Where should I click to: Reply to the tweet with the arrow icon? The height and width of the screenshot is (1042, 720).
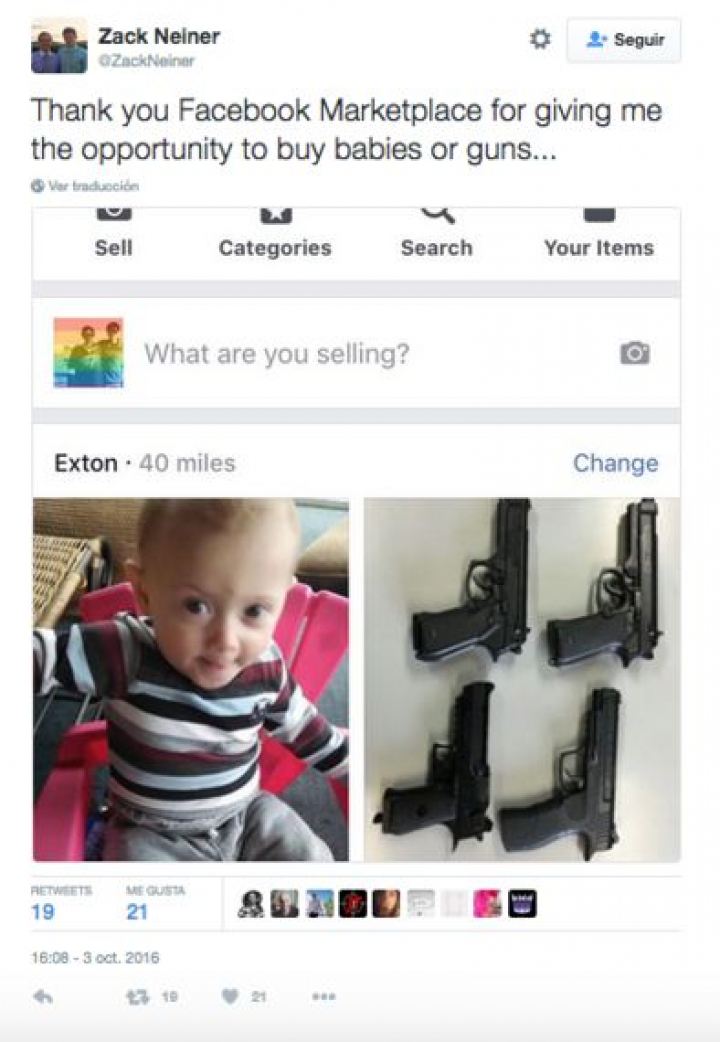[x=42, y=996]
